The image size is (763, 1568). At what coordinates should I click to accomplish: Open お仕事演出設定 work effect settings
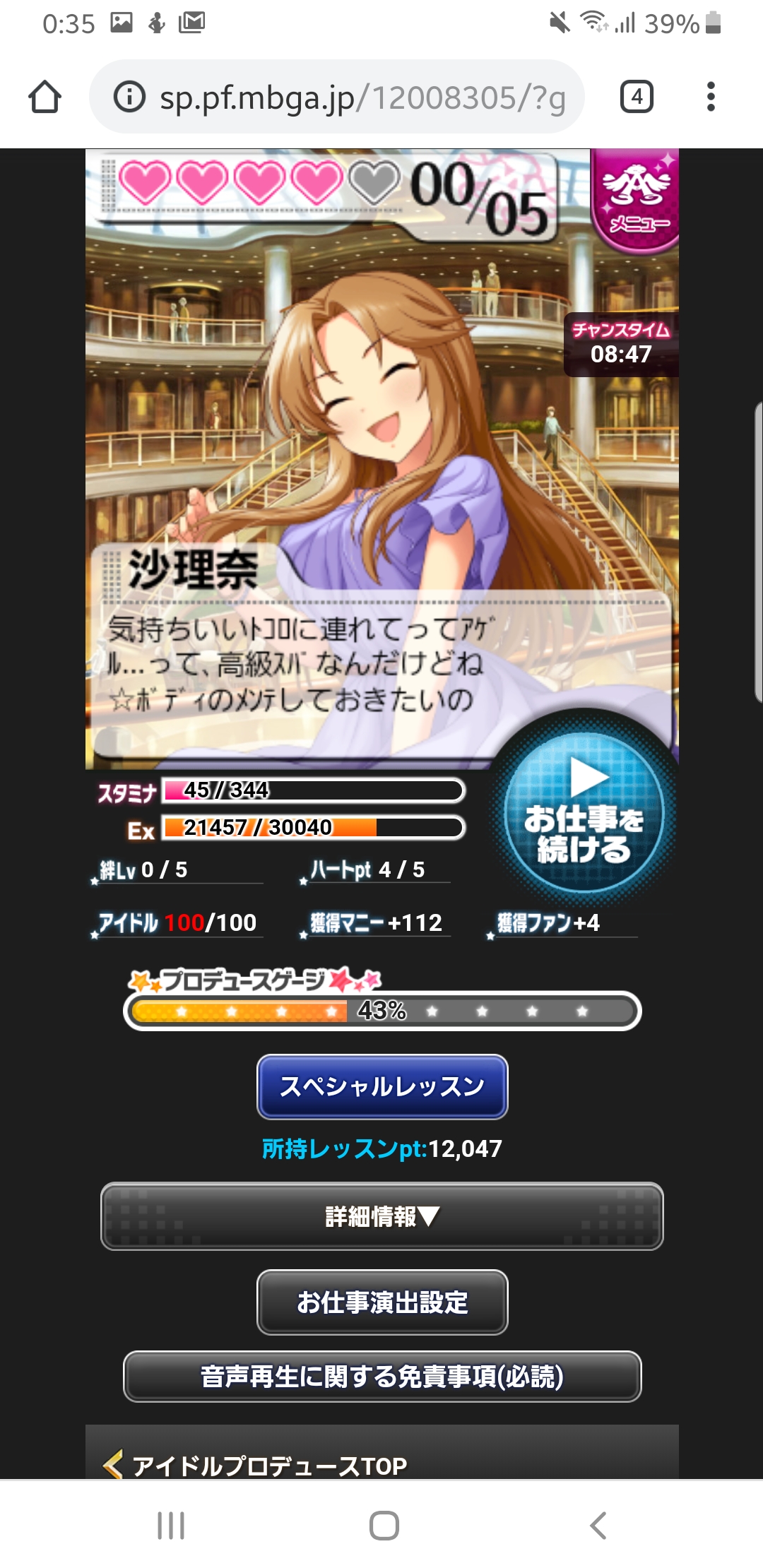tap(382, 1302)
